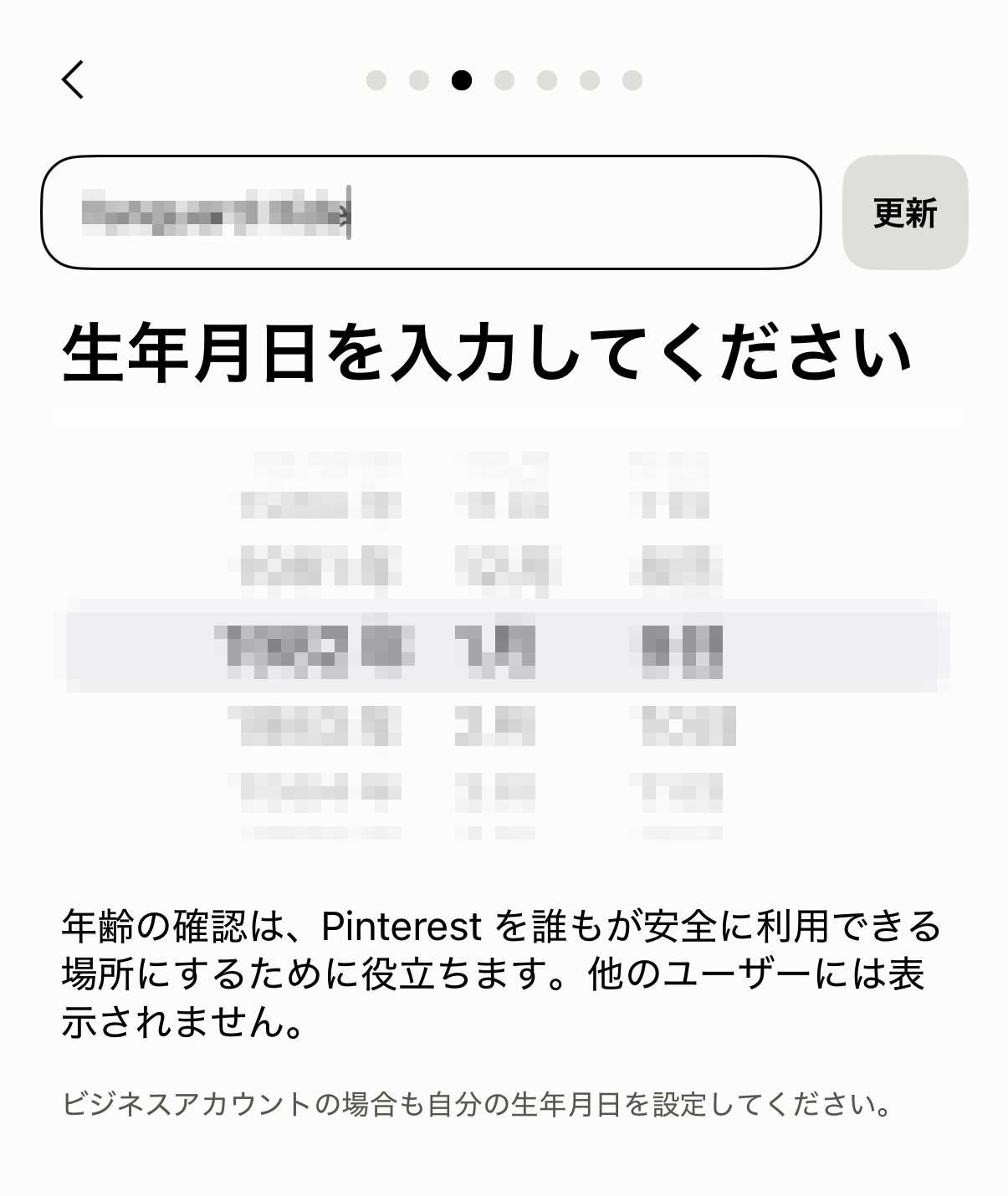Tap the 更新 button
Screen dimensions: 1008x1196
pyautogui.click(x=904, y=212)
